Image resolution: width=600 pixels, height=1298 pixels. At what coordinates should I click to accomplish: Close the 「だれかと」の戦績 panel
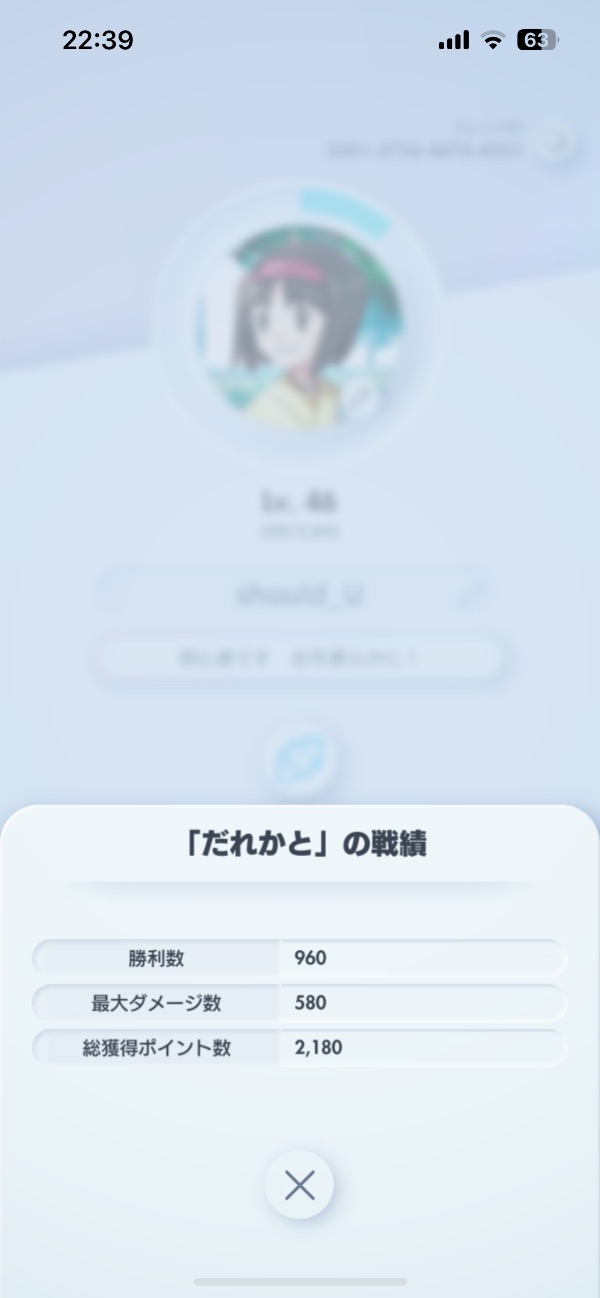tap(299, 1185)
